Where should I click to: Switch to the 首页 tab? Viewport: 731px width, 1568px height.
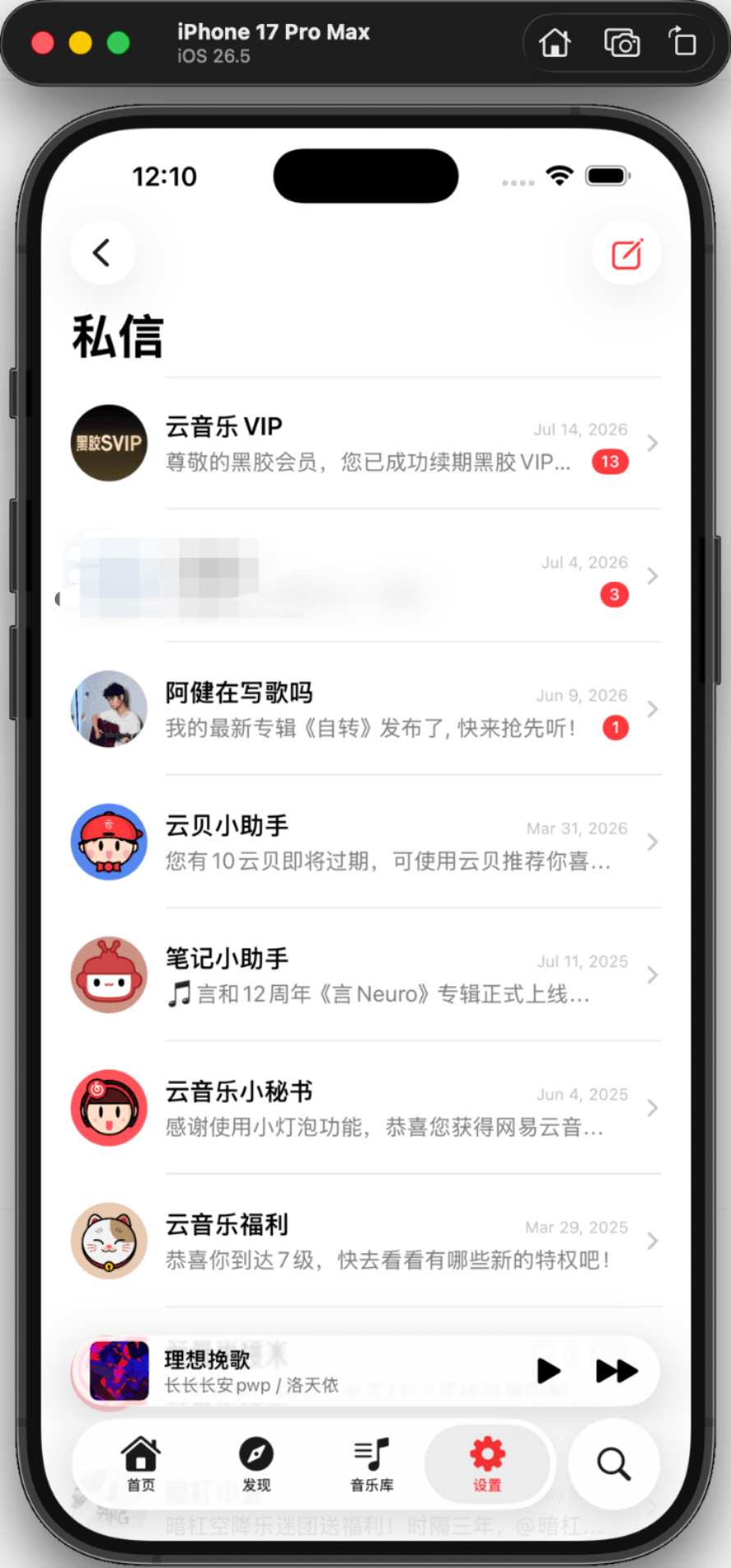click(140, 1464)
